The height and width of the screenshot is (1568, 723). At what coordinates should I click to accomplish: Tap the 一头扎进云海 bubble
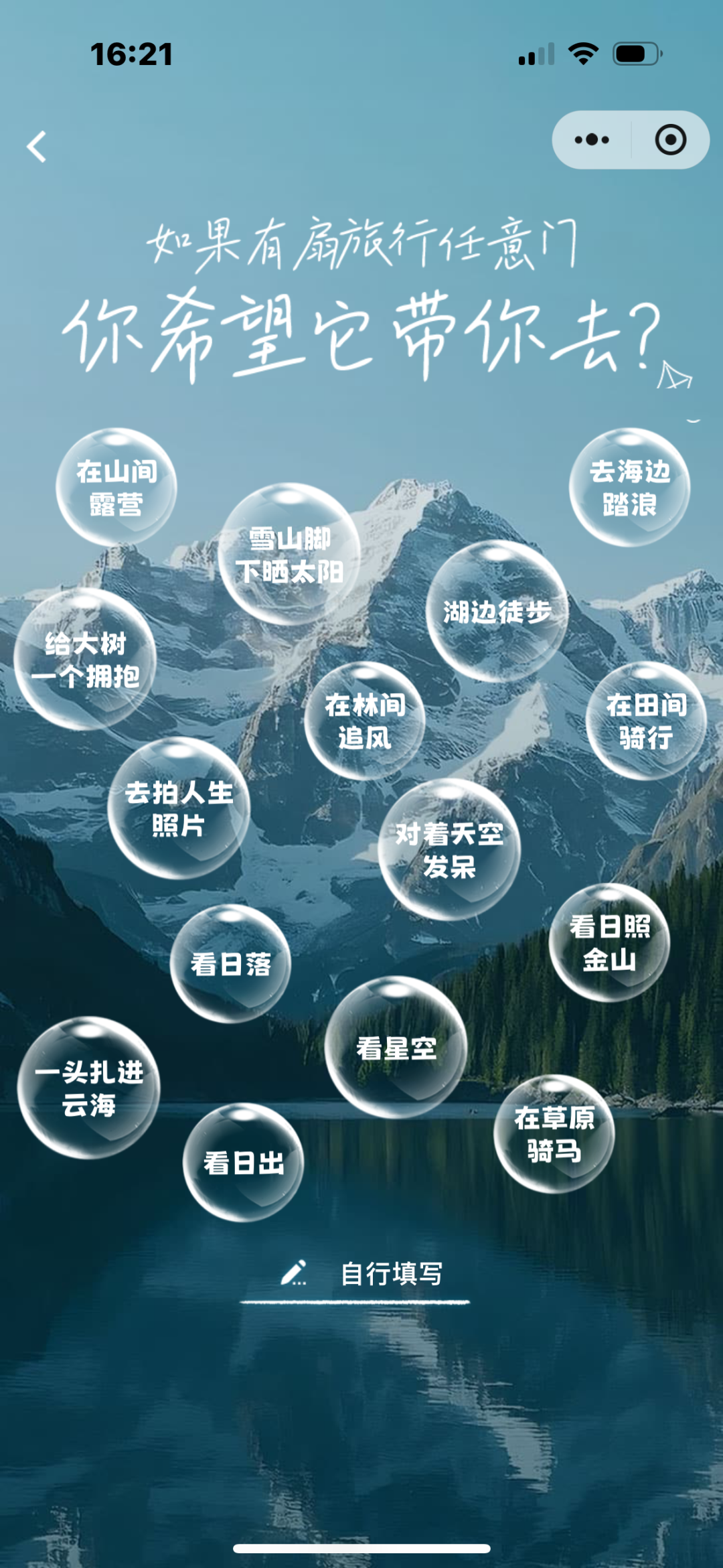click(x=89, y=1088)
